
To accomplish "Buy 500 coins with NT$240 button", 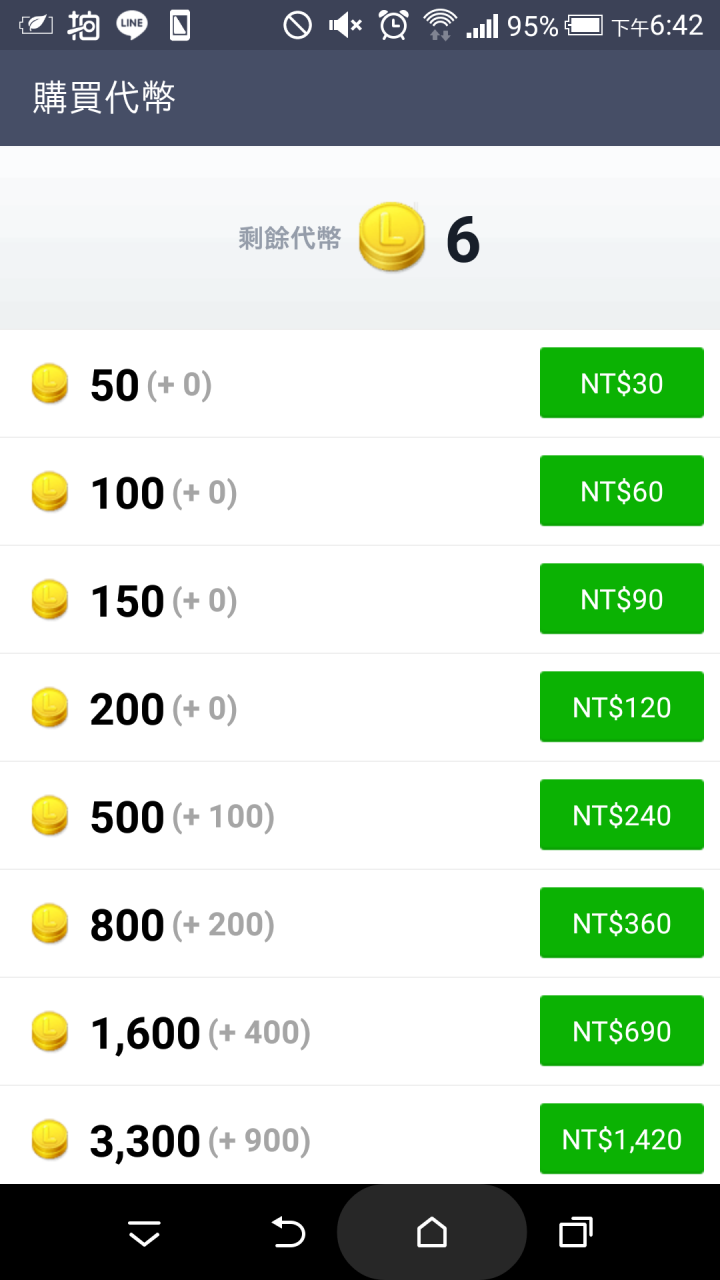I will click(x=622, y=815).
